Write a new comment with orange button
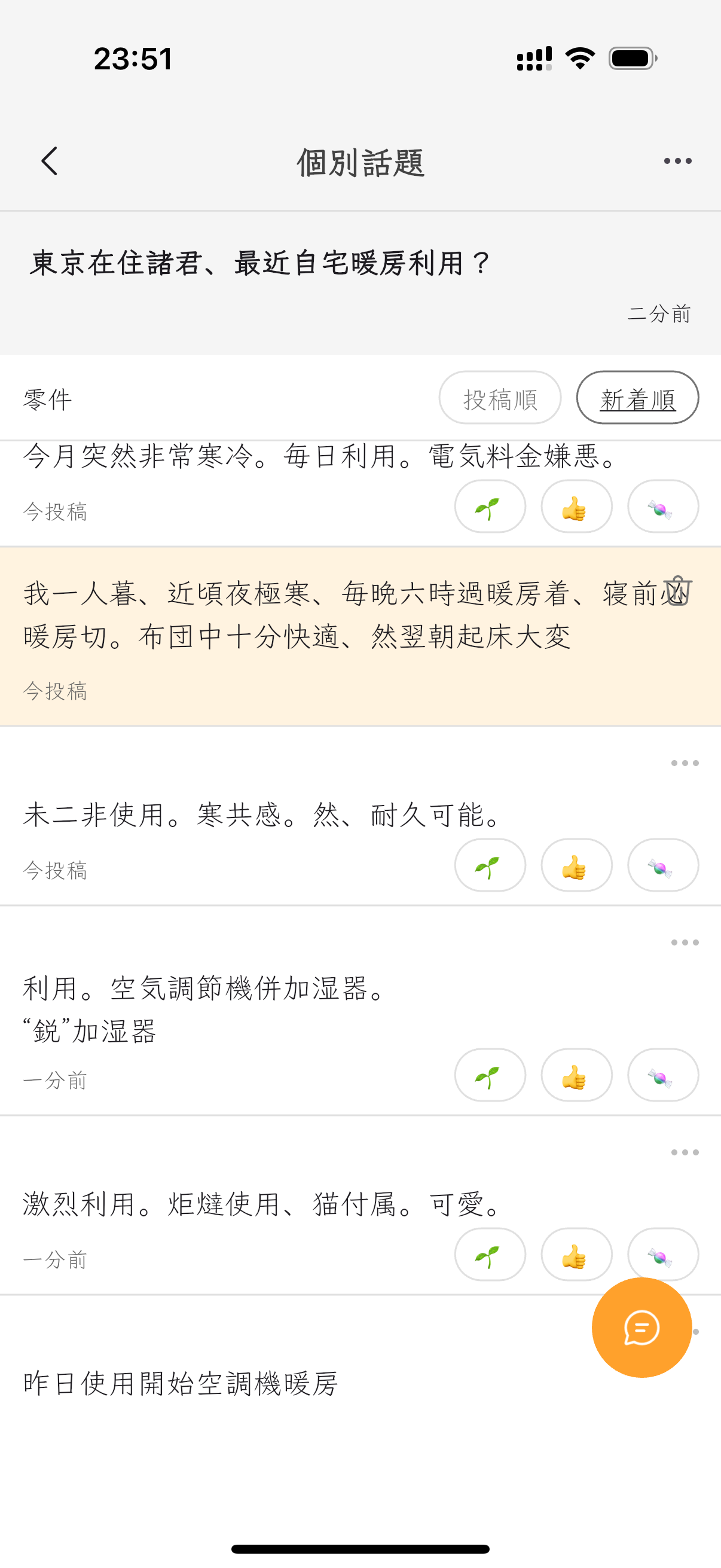The width and height of the screenshot is (721, 1568). click(x=641, y=1328)
